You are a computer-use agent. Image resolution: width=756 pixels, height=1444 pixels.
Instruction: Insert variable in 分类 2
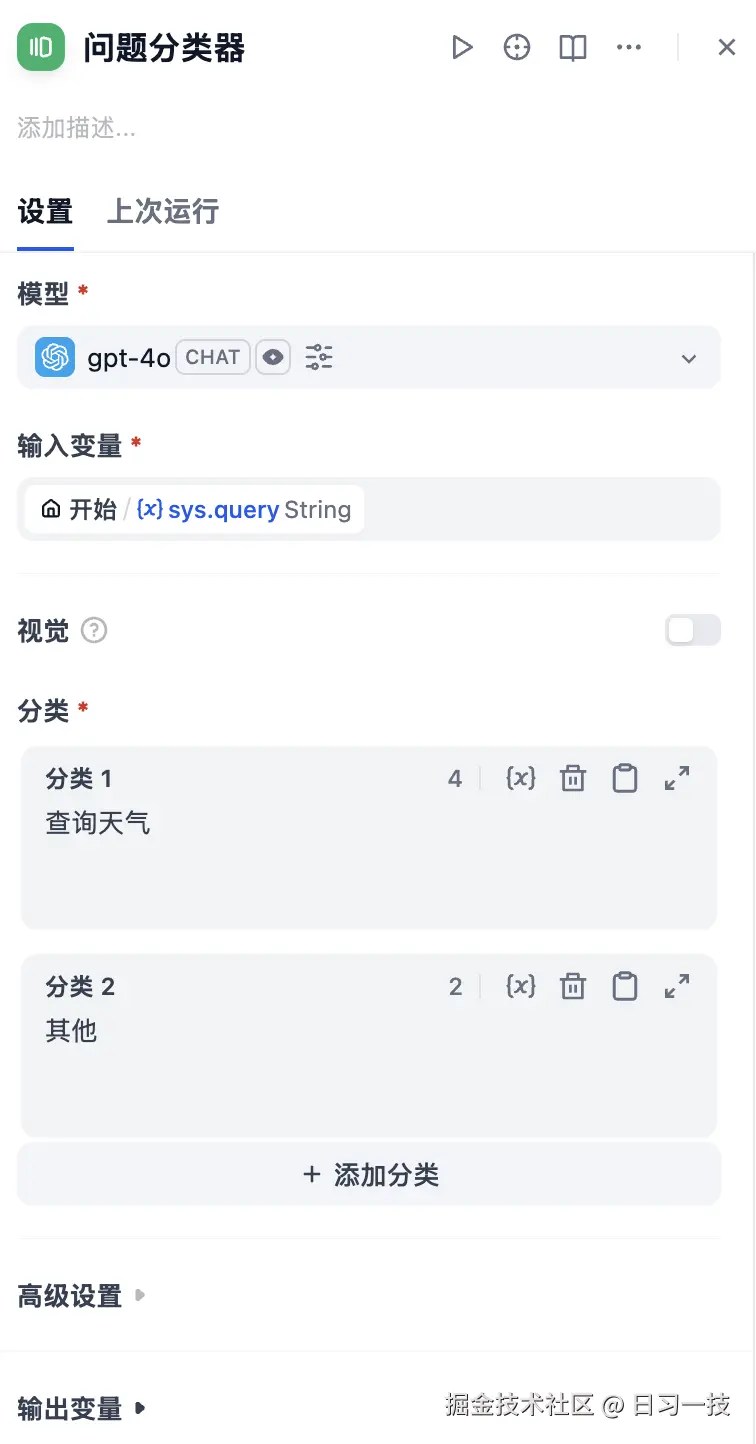521,986
